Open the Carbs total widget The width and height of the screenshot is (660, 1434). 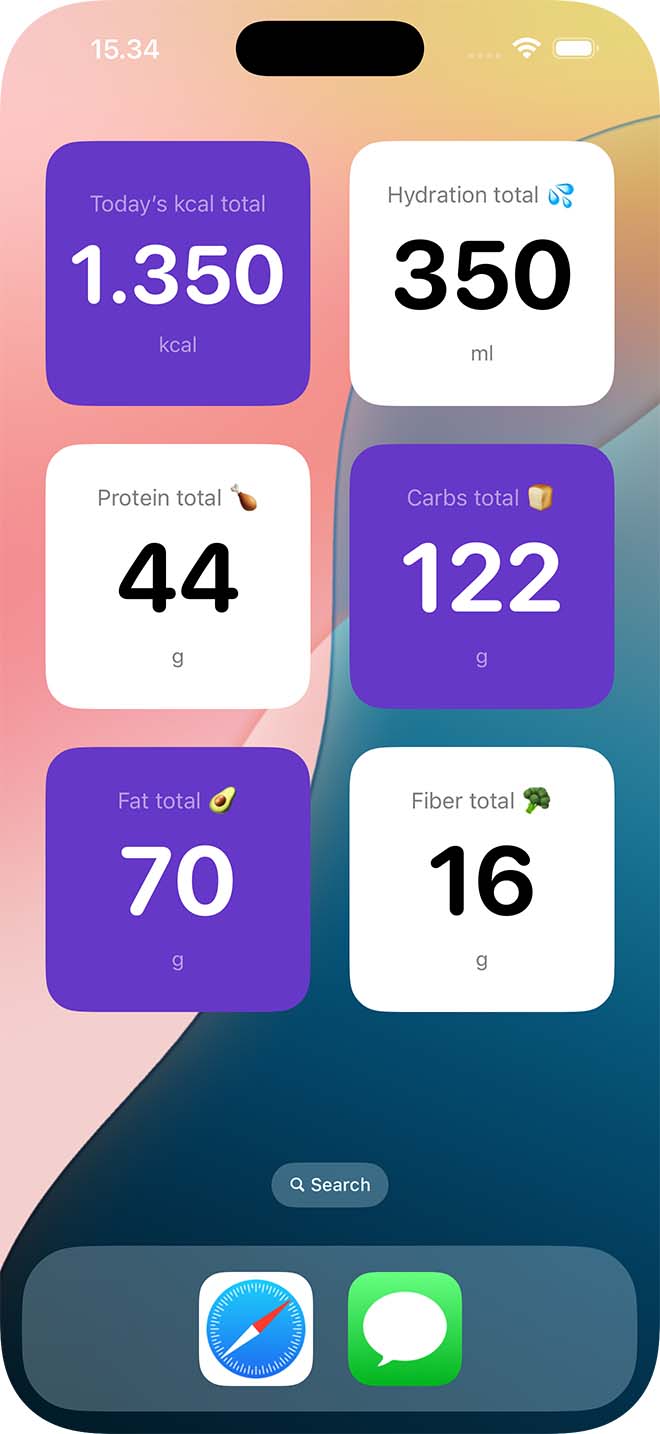[x=482, y=577]
